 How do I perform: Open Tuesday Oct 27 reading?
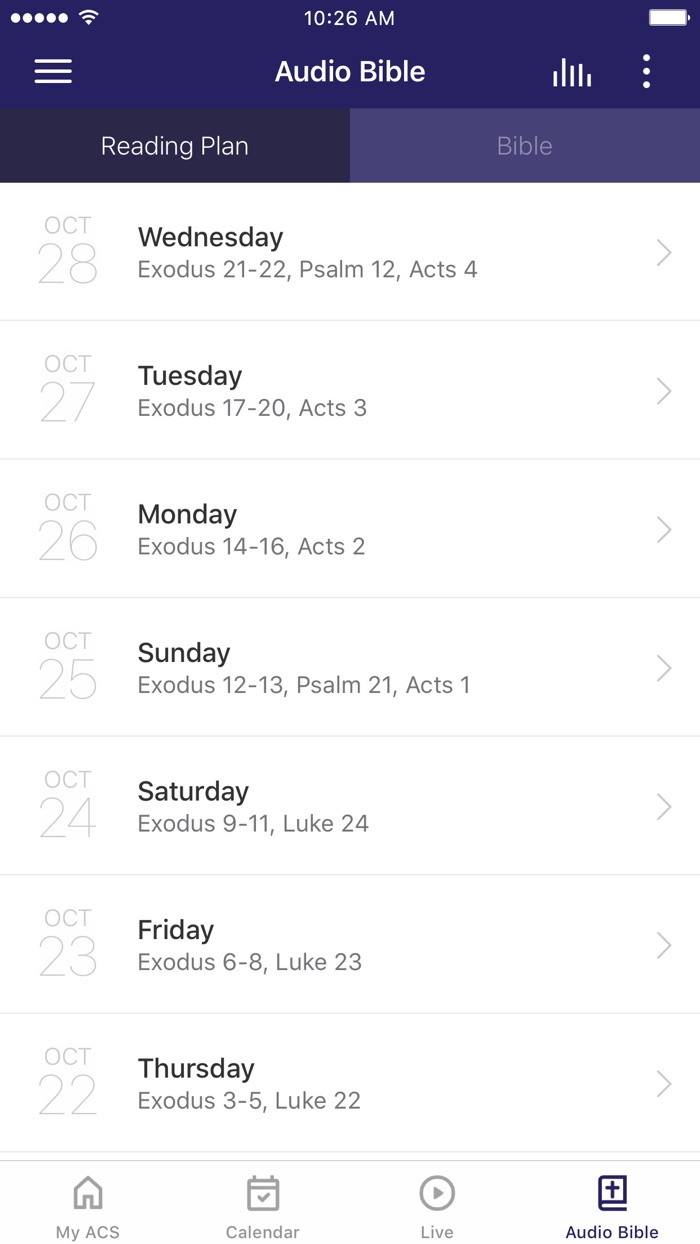[350, 390]
